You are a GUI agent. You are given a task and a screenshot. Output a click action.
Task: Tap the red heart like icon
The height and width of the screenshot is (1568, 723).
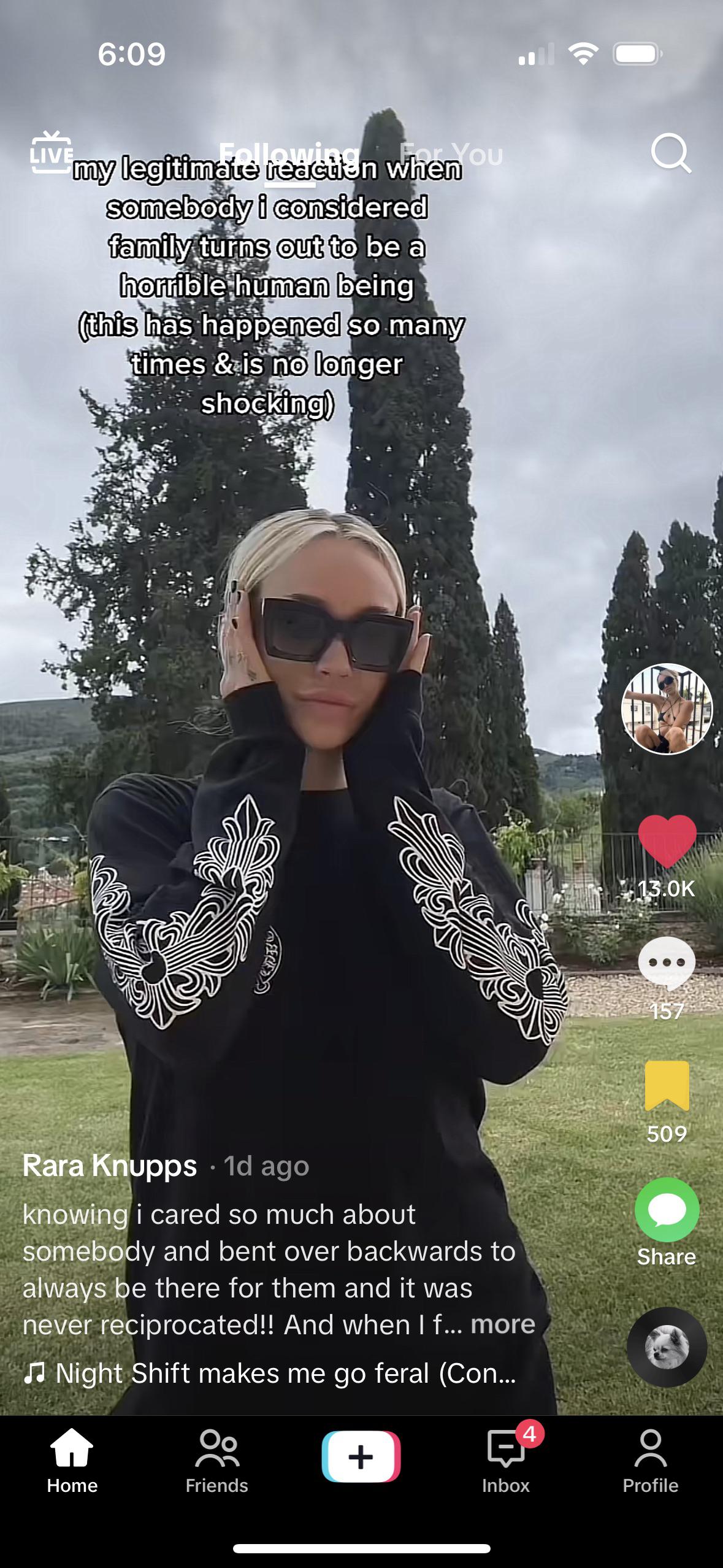(667, 841)
